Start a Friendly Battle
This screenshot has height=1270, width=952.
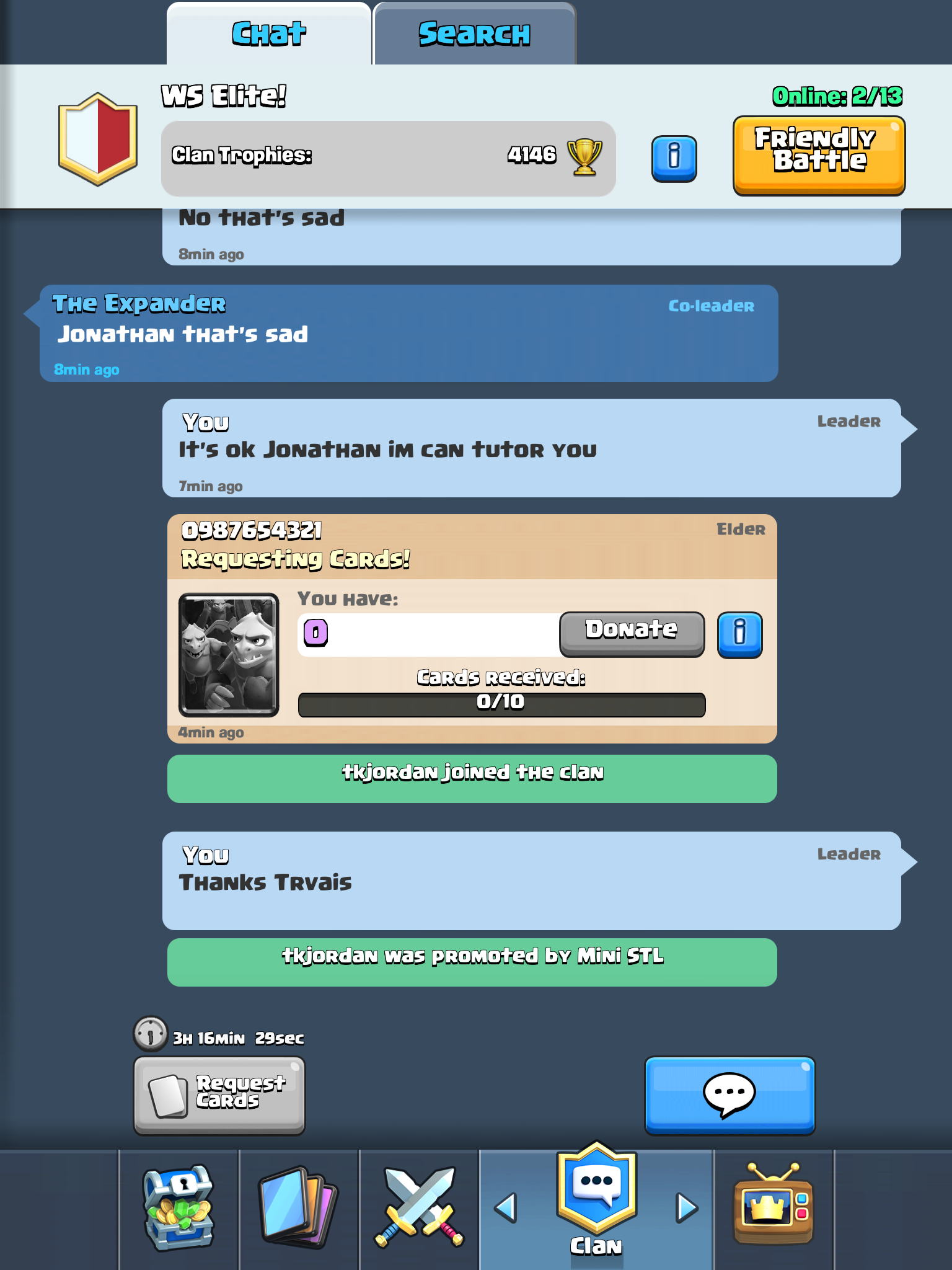[819, 155]
